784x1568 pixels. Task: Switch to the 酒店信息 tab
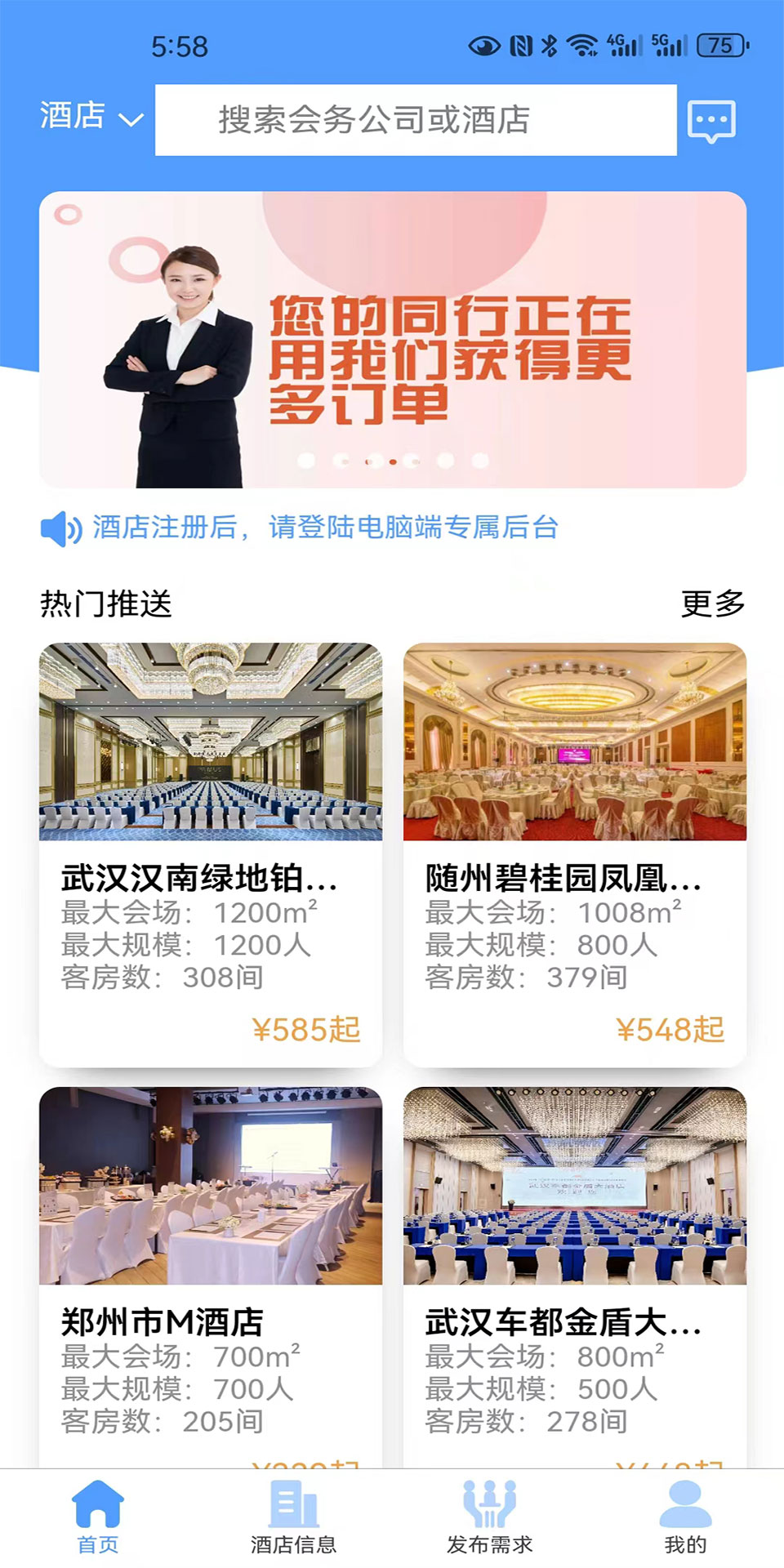point(293,1517)
